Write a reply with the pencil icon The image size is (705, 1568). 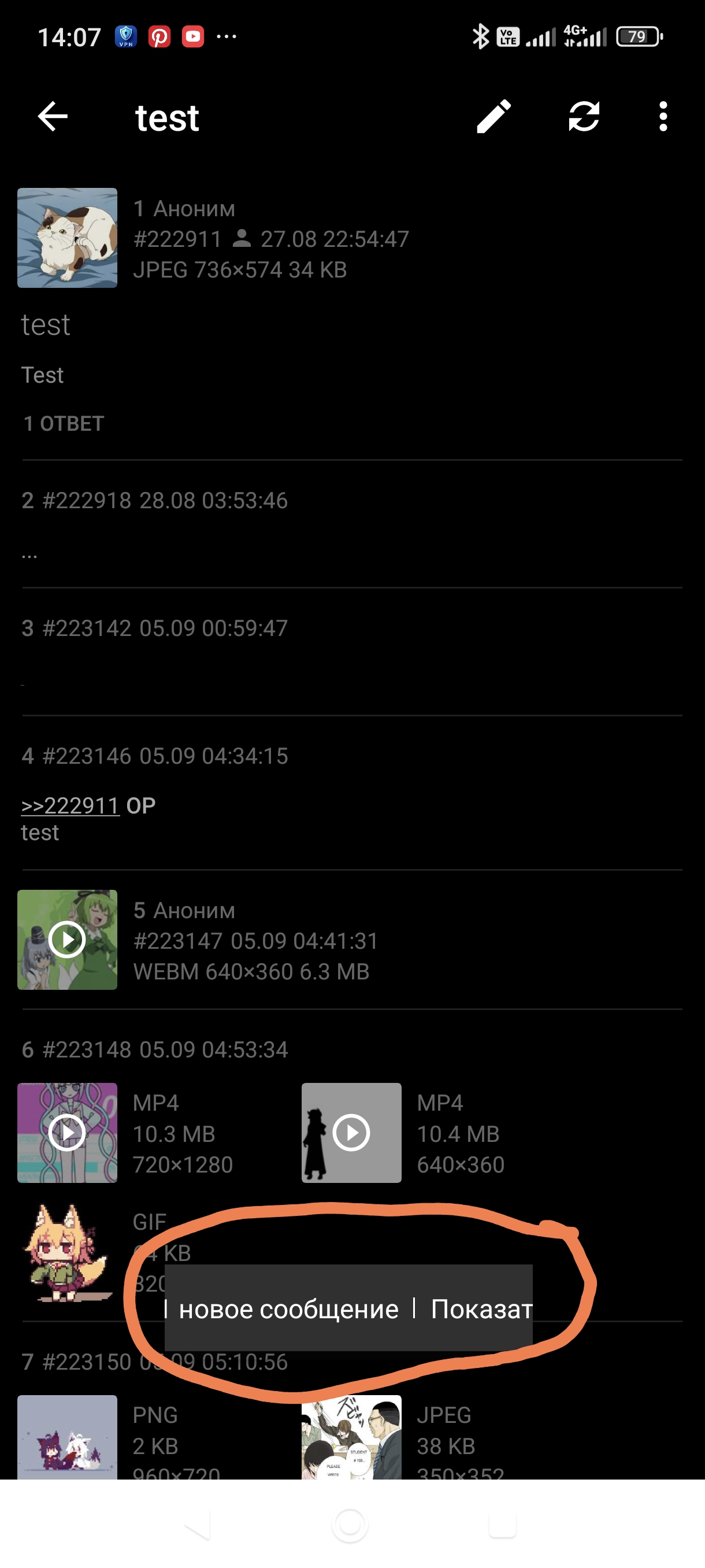click(493, 116)
